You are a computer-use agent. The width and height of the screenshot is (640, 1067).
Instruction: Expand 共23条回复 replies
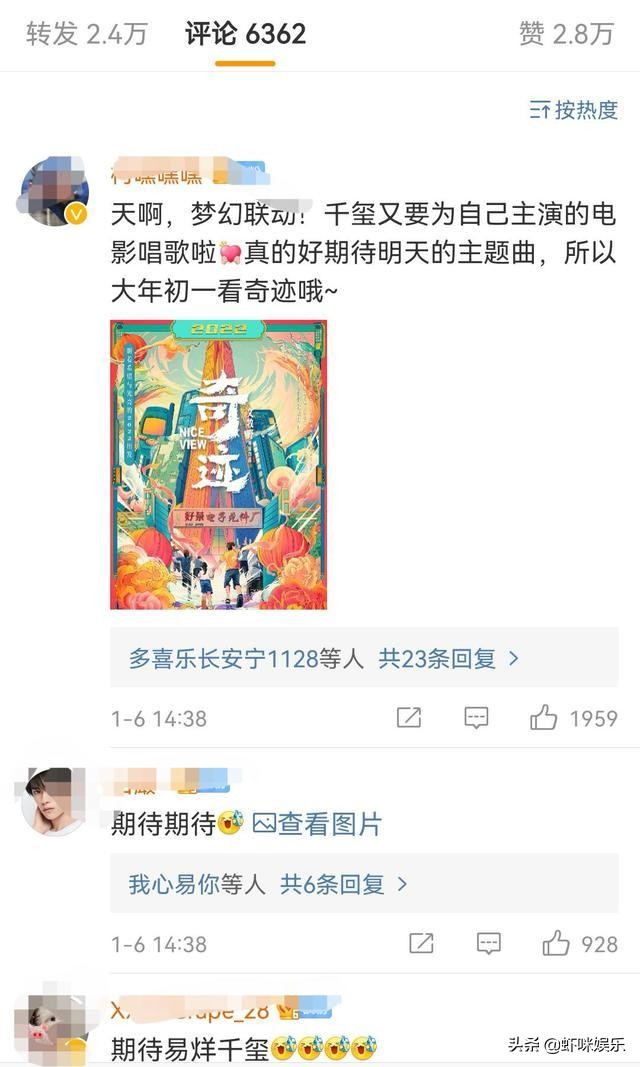448,658
